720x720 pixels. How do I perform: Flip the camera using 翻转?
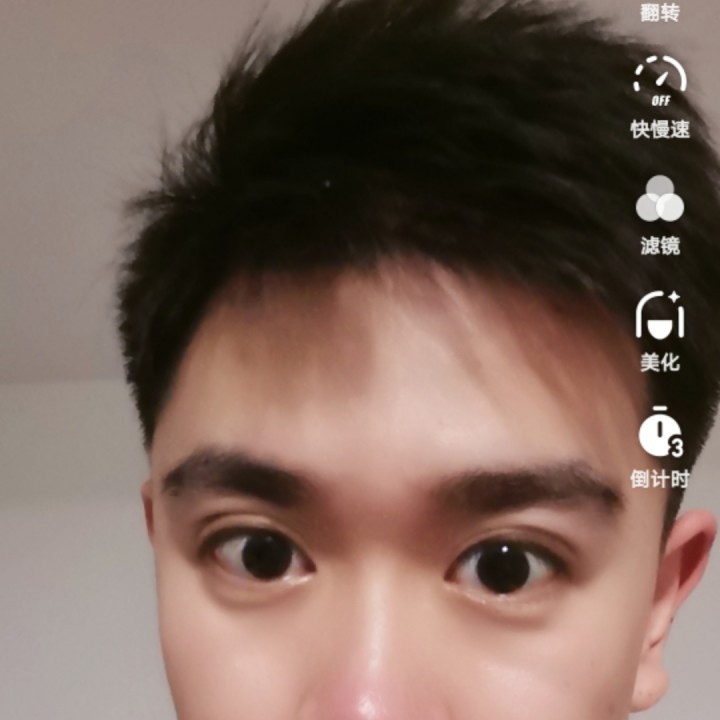pos(659,12)
